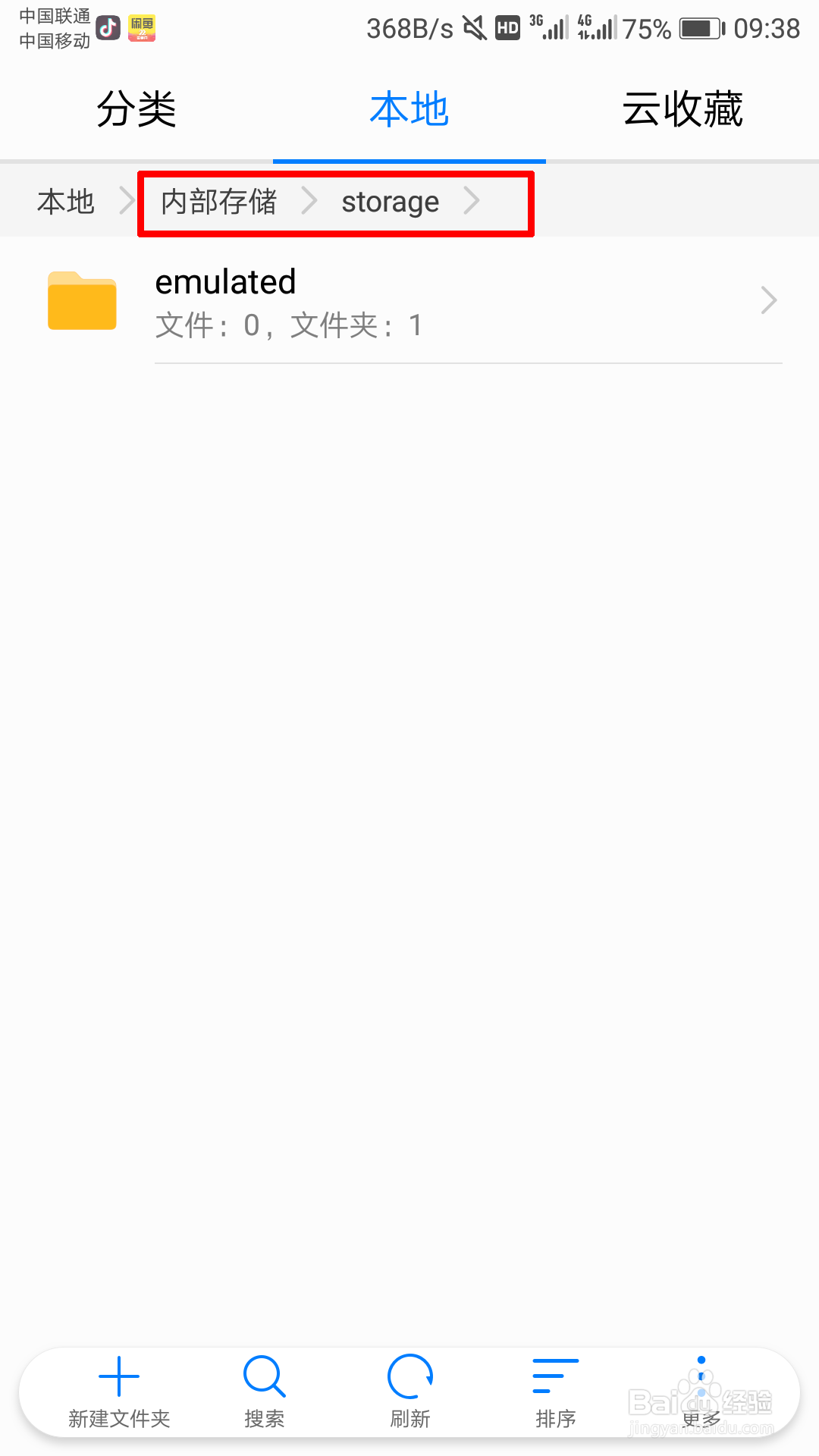
Task: Tap the chevron after storage in breadcrumb
Action: click(473, 202)
